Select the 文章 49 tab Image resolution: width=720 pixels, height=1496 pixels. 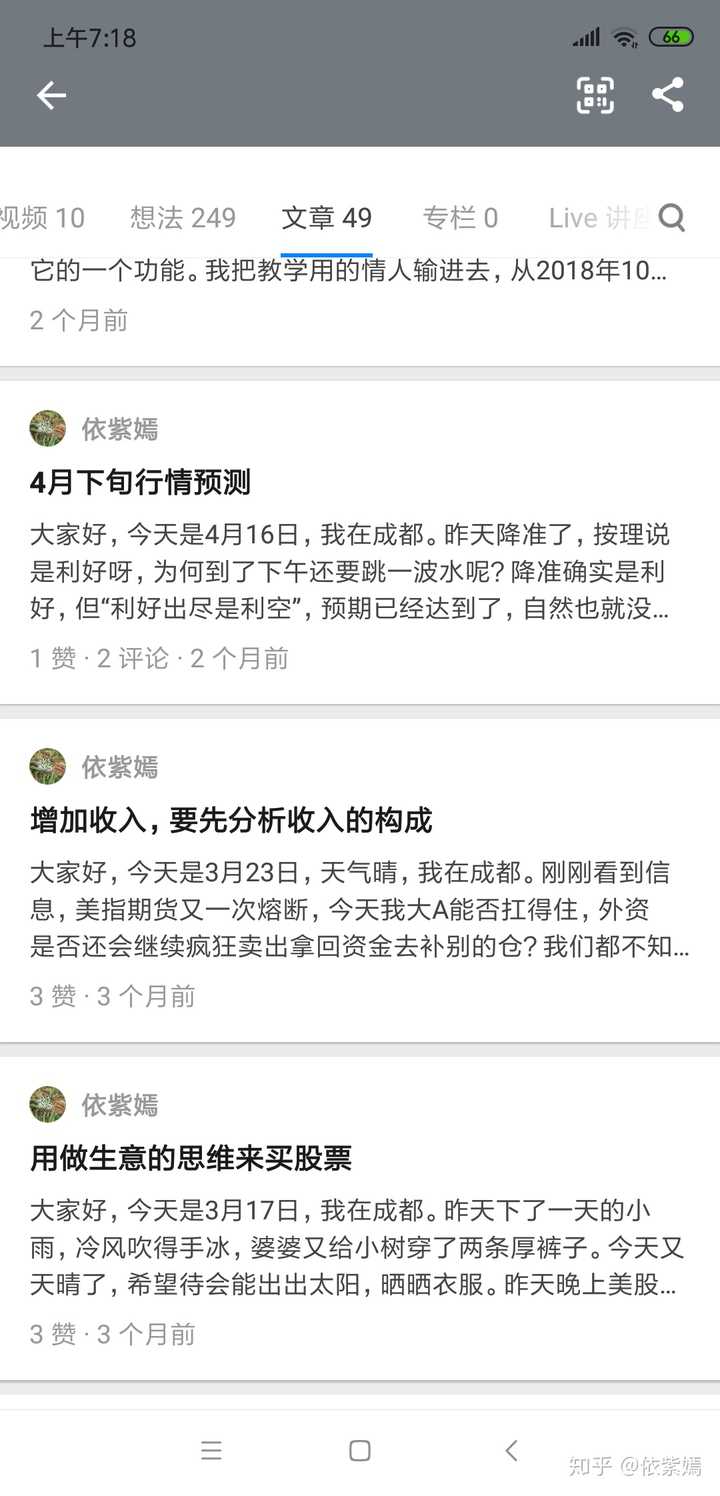[x=327, y=218]
